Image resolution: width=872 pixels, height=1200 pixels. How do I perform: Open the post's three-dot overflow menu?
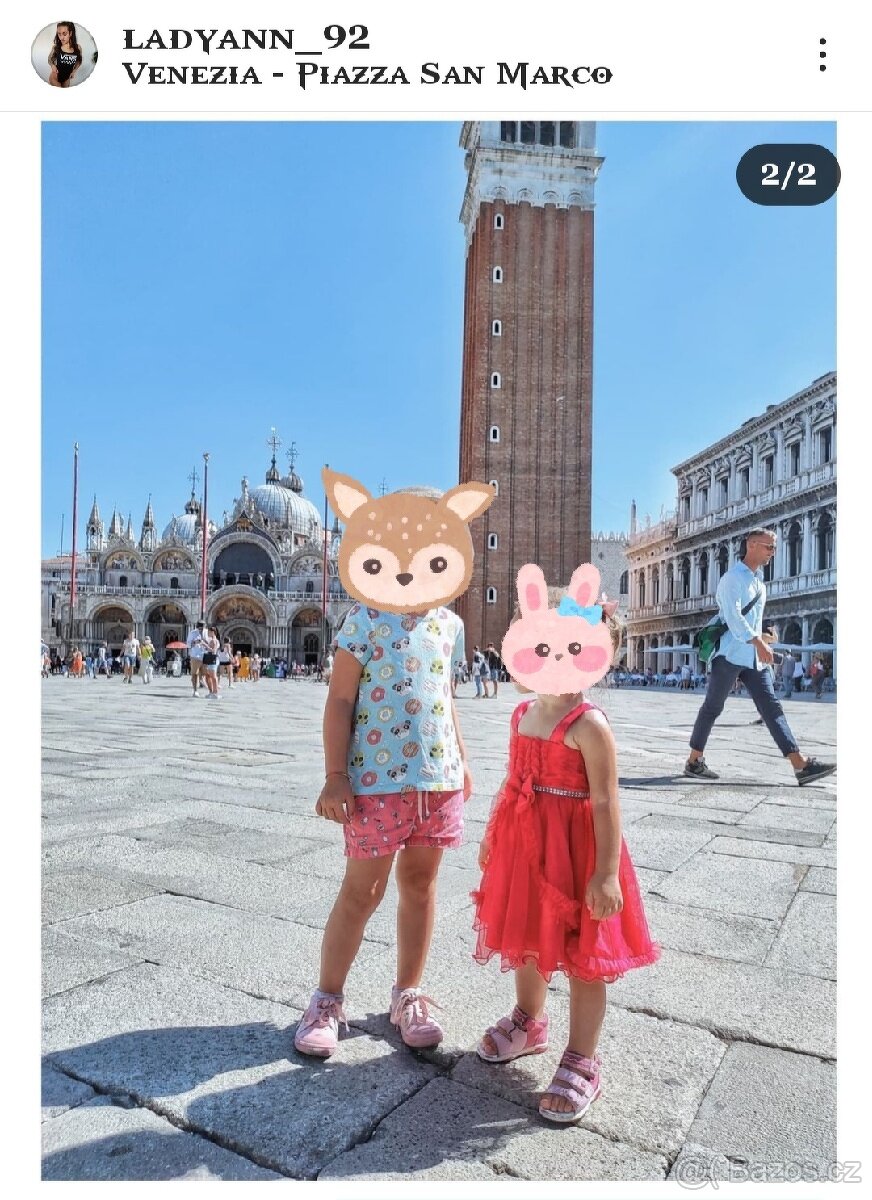822,55
